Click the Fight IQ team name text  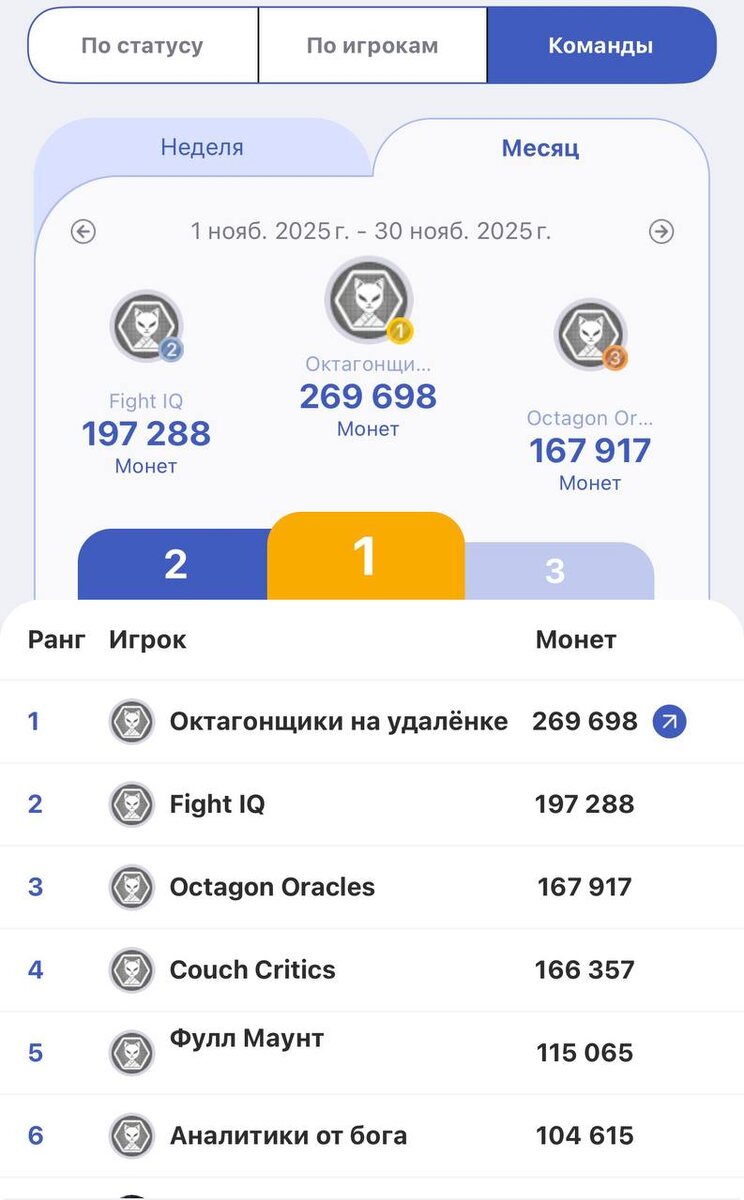coord(217,804)
